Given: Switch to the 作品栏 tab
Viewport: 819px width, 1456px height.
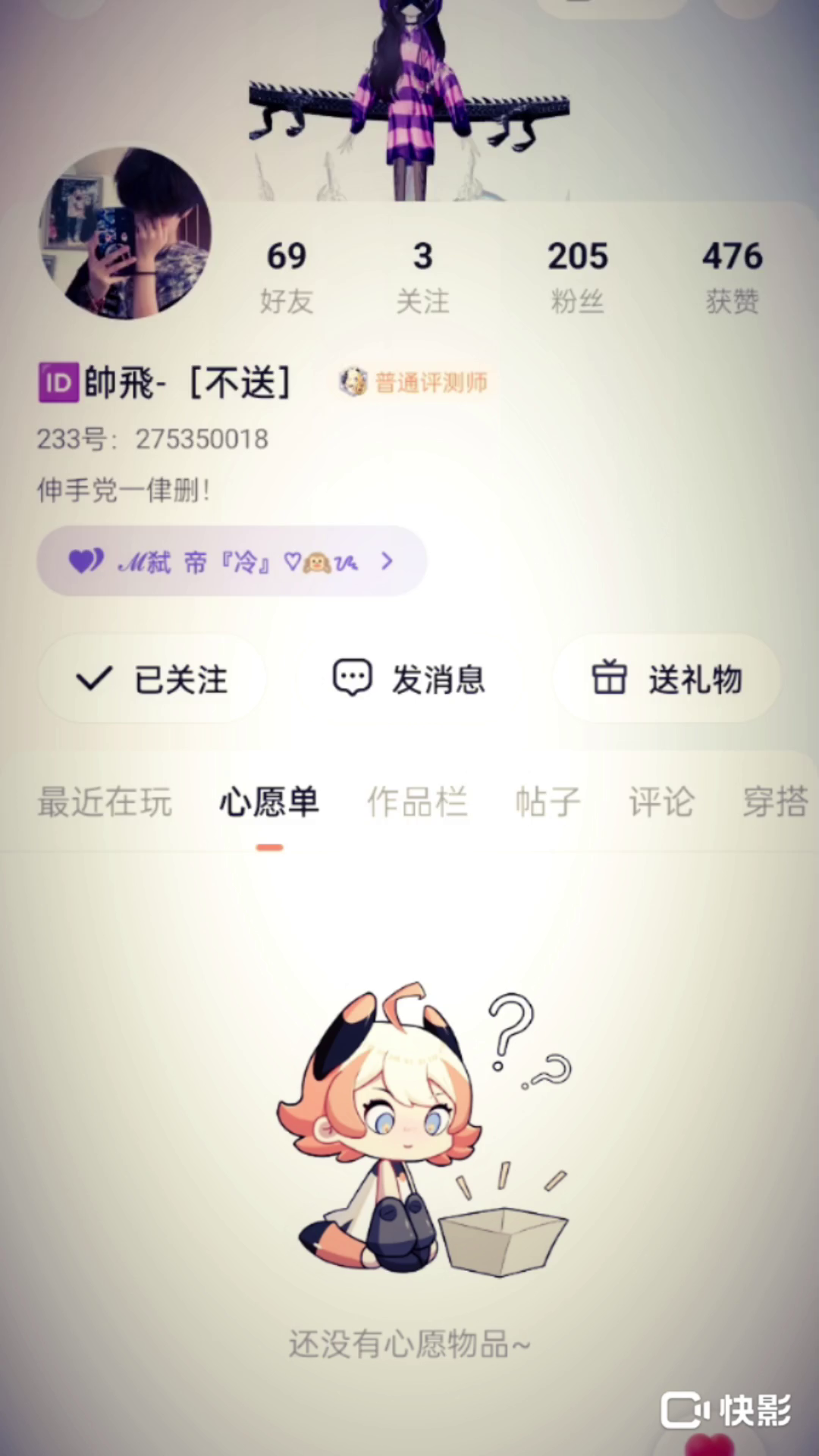Looking at the screenshot, I should click(x=417, y=802).
